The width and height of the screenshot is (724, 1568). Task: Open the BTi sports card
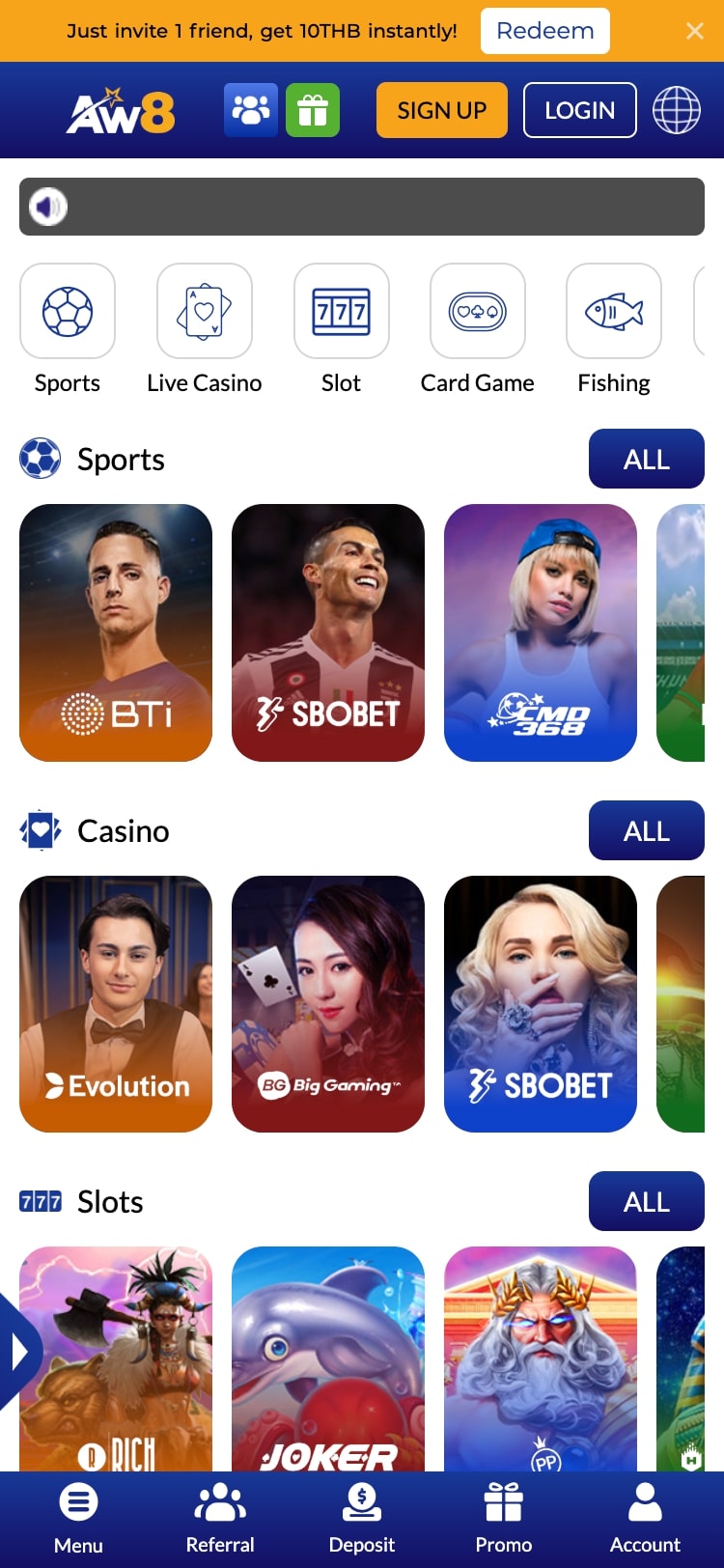click(x=116, y=632)
